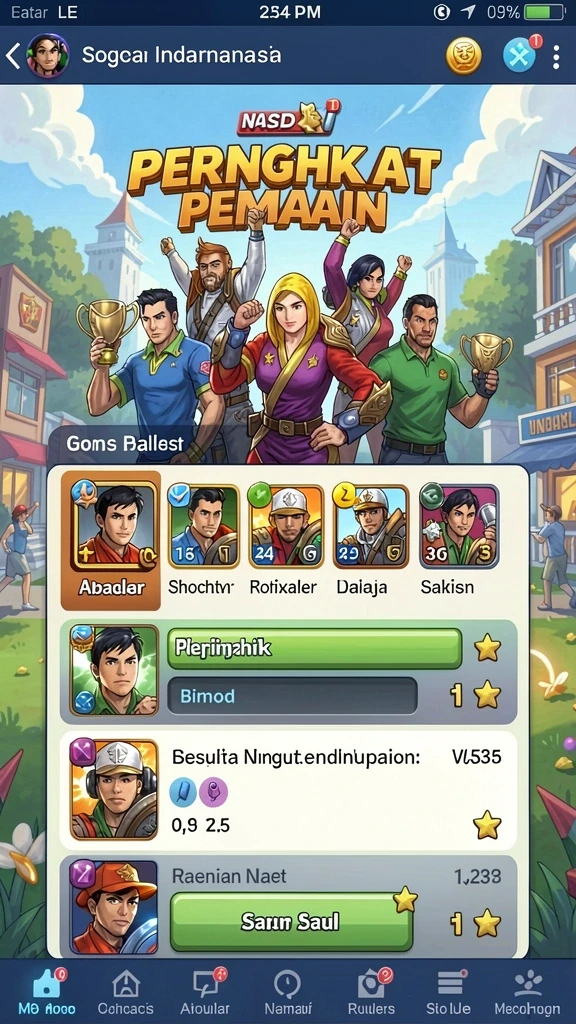The image size is (576, 1024).
Task: Open the three-dot overflow menu
Action: click(556, 57)
